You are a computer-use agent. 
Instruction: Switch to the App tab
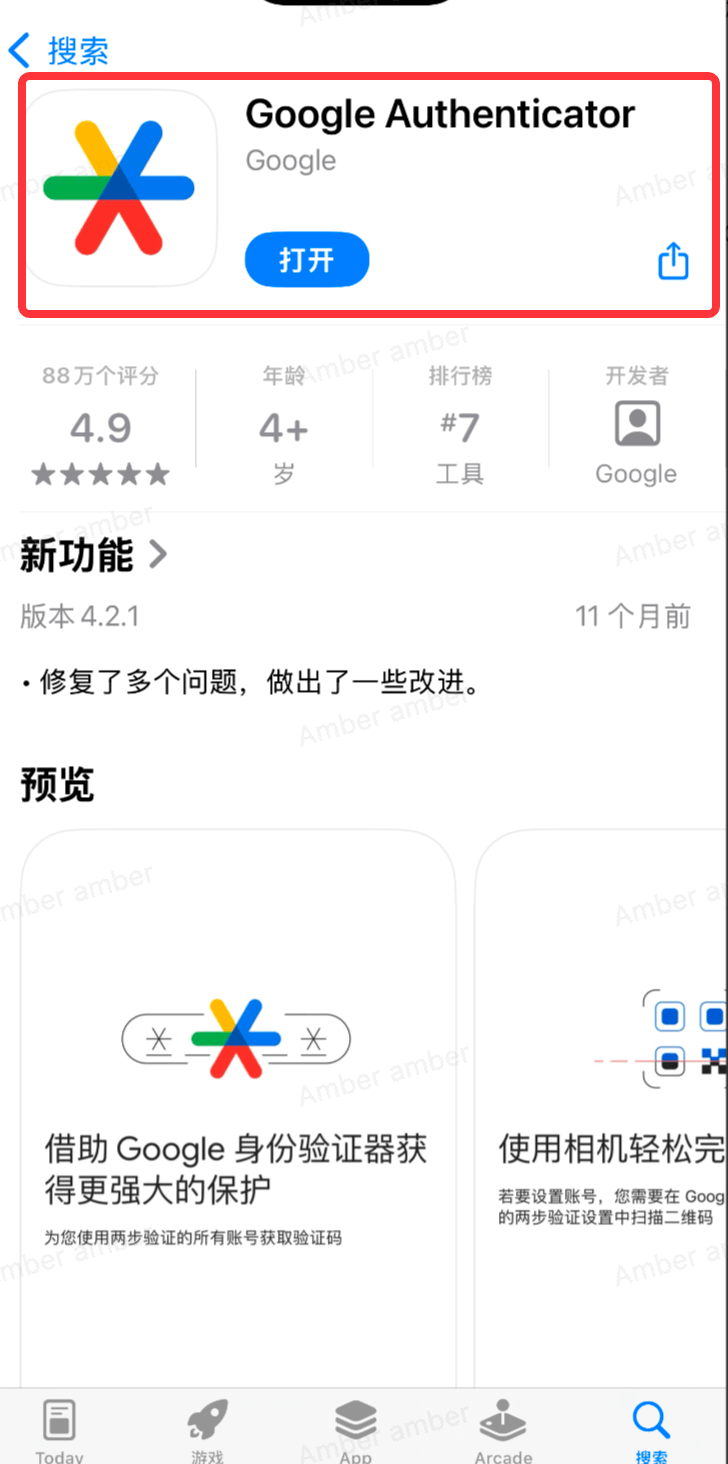[x=355, y=1428]
